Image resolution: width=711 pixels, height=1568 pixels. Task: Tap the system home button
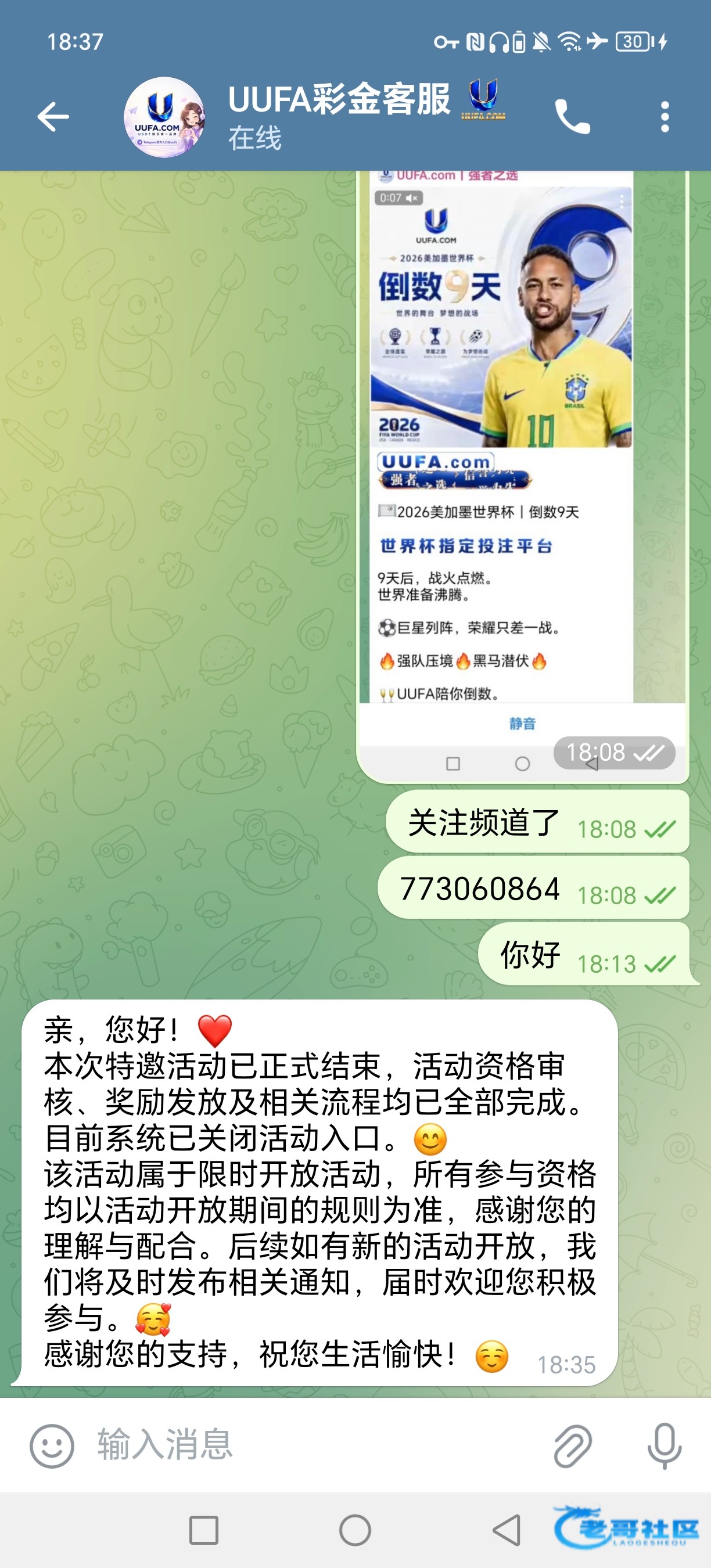coord(355,1530)
